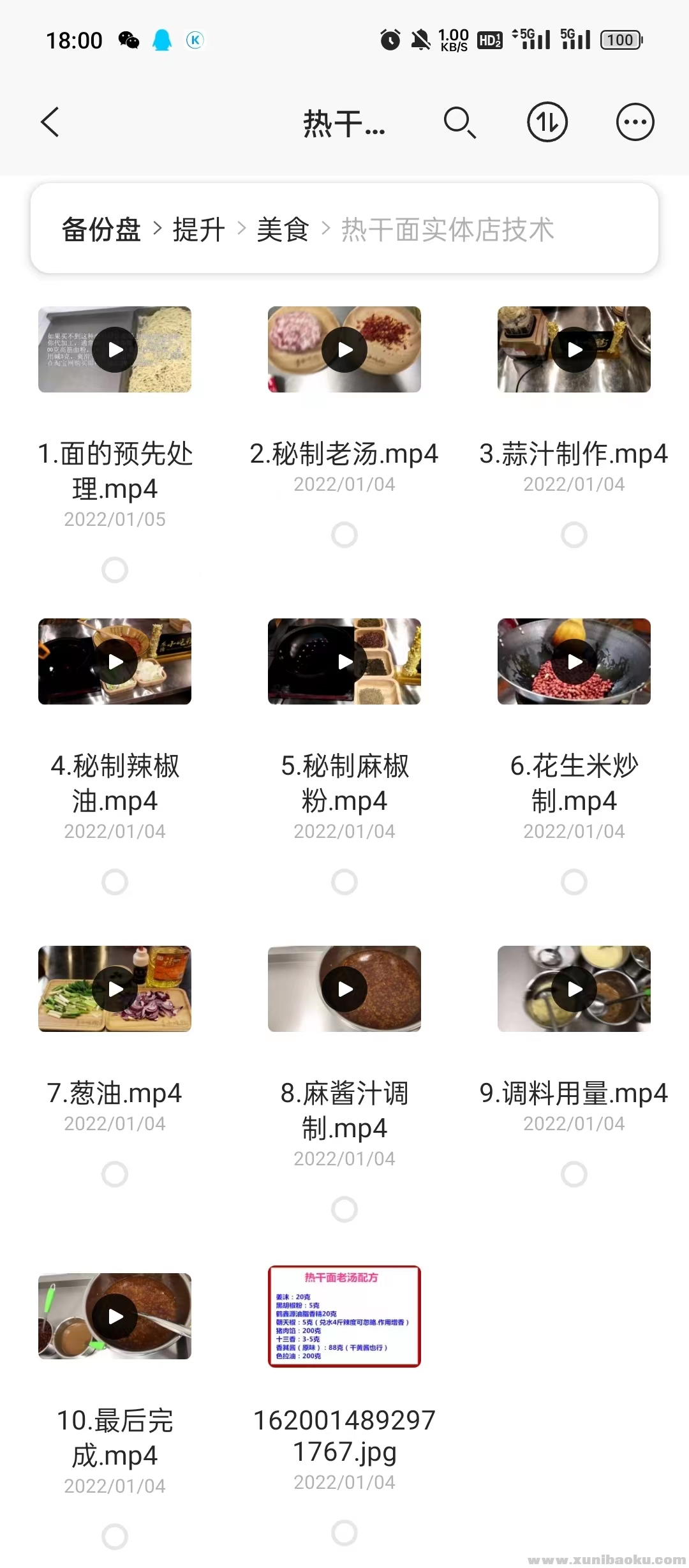Click the back arrow icon
Image resolution: width=689 pixels, height=1568 pixels.
point(50,123)
